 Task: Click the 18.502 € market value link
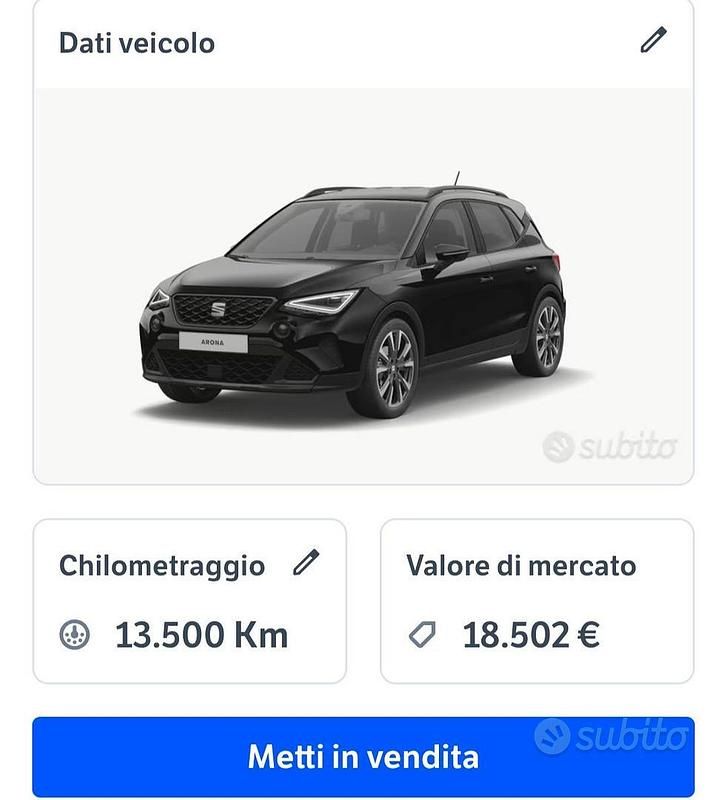[x=530, y=632]
